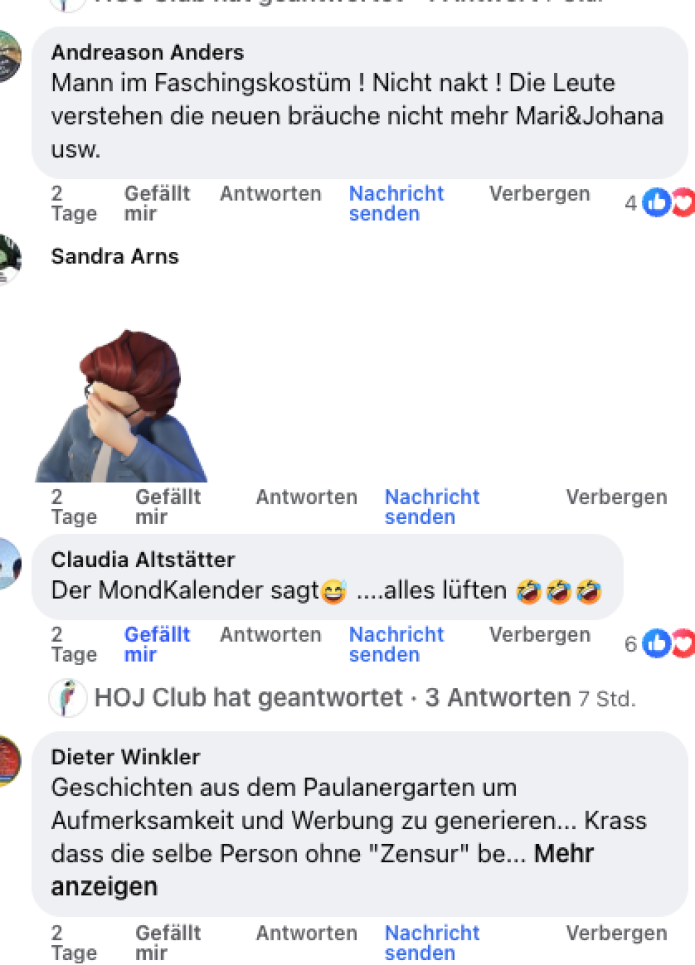Send a message to Sandra Arns
695x965 pixels.
pyautogui.click(x=432, y=506)
